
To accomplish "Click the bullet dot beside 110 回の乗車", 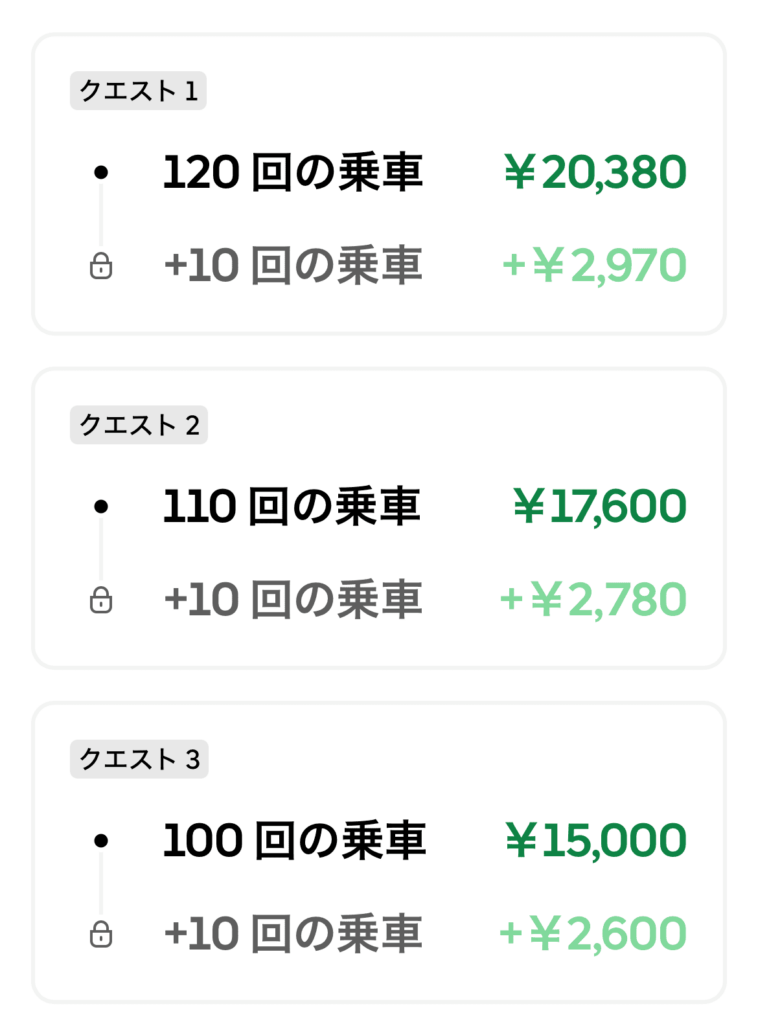I will (x=103, y=507).
